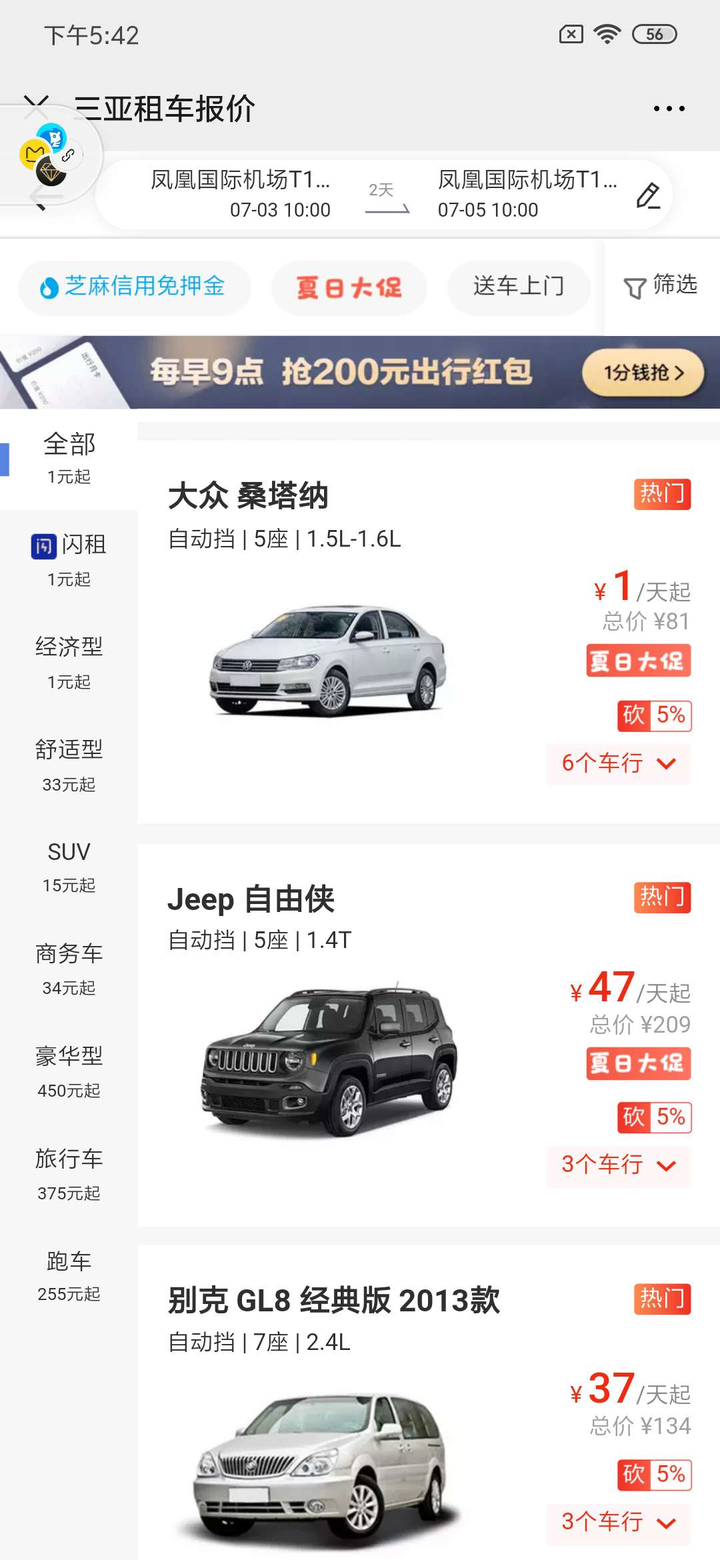720x1560 pixels.
Task: Enable the 夏日大促 promotion filter
Action: (x=348, y=288)
